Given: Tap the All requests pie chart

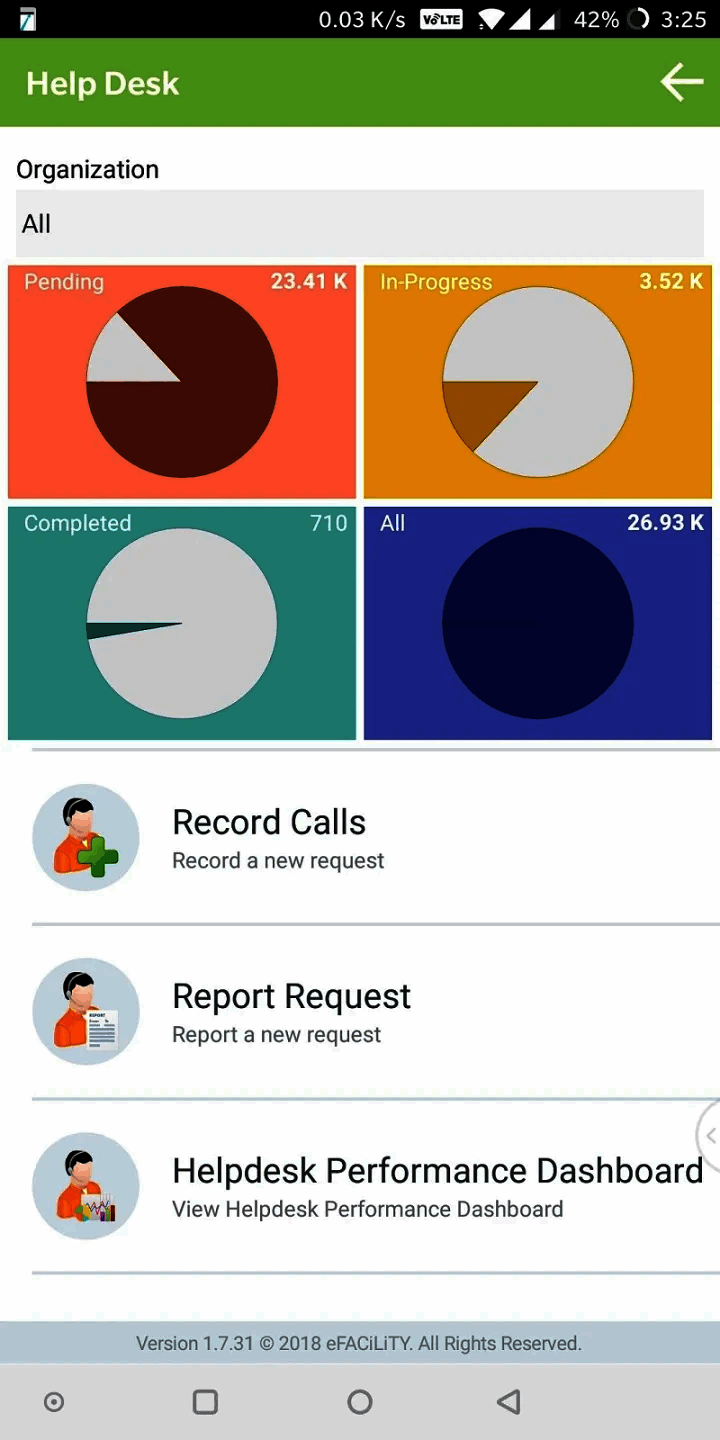Looking at the screenshot, I should pyautogui.click(x=537, y=622).
